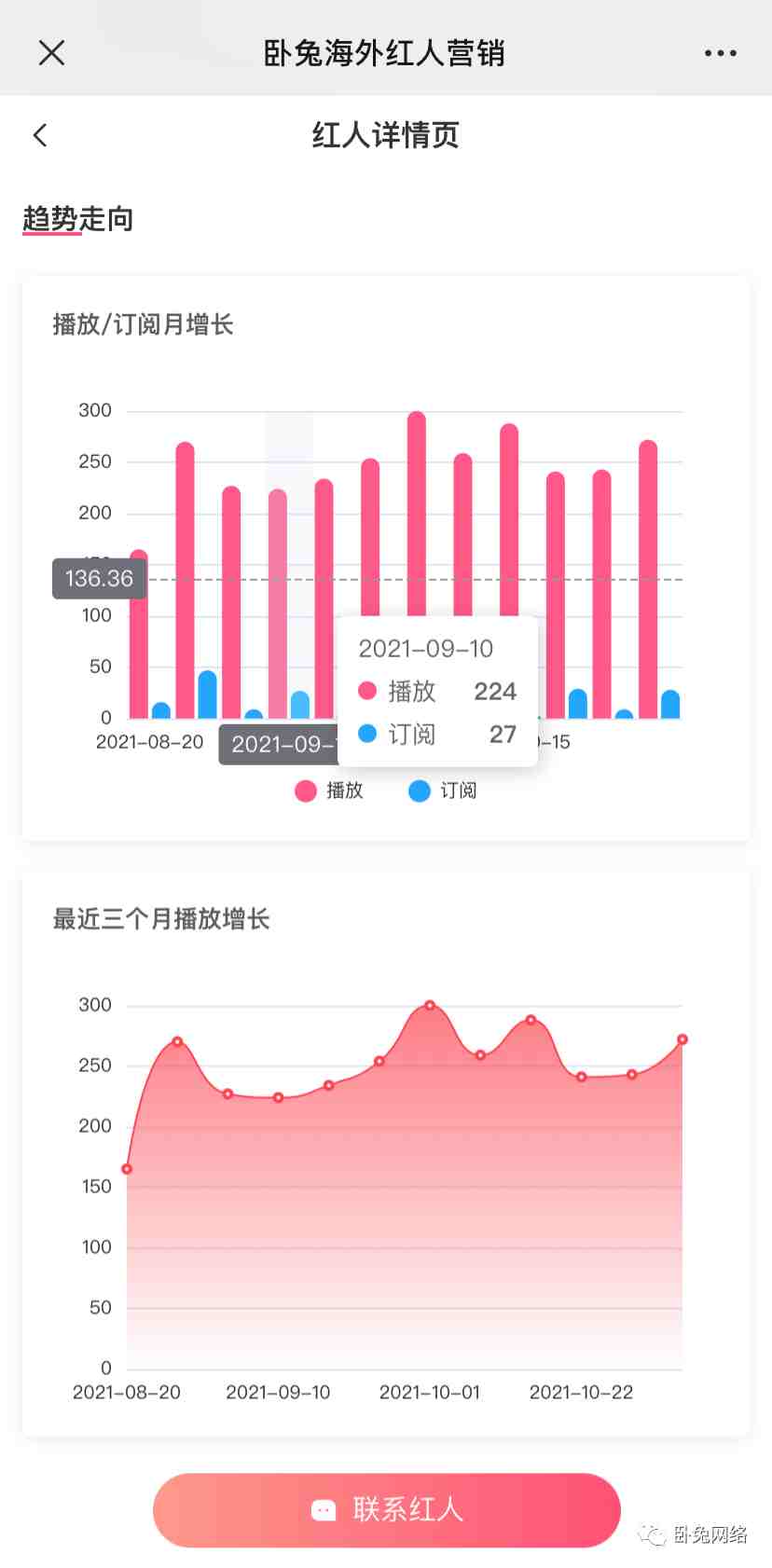Open the three-dot overflow menu

click(x=720, y=53)
